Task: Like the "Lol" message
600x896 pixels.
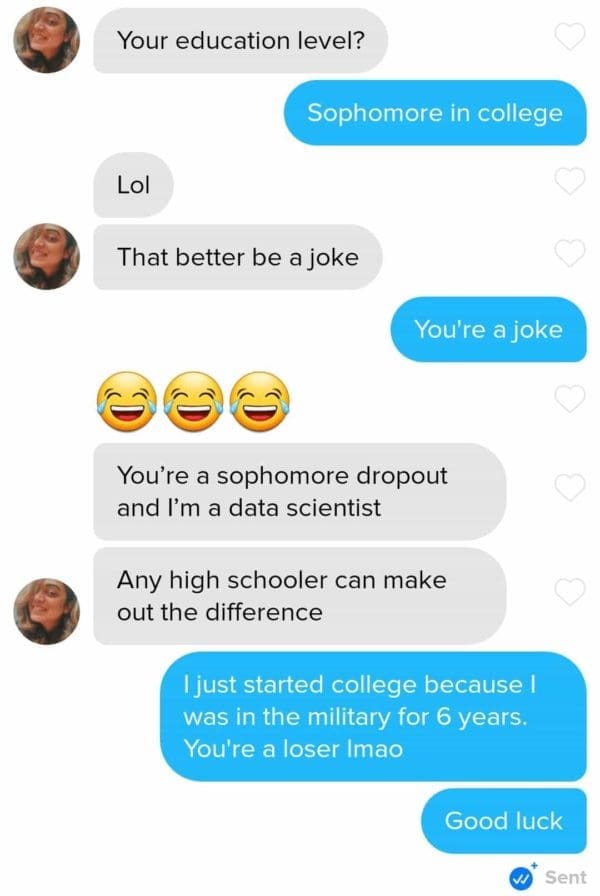Action: tap(569, 182)
